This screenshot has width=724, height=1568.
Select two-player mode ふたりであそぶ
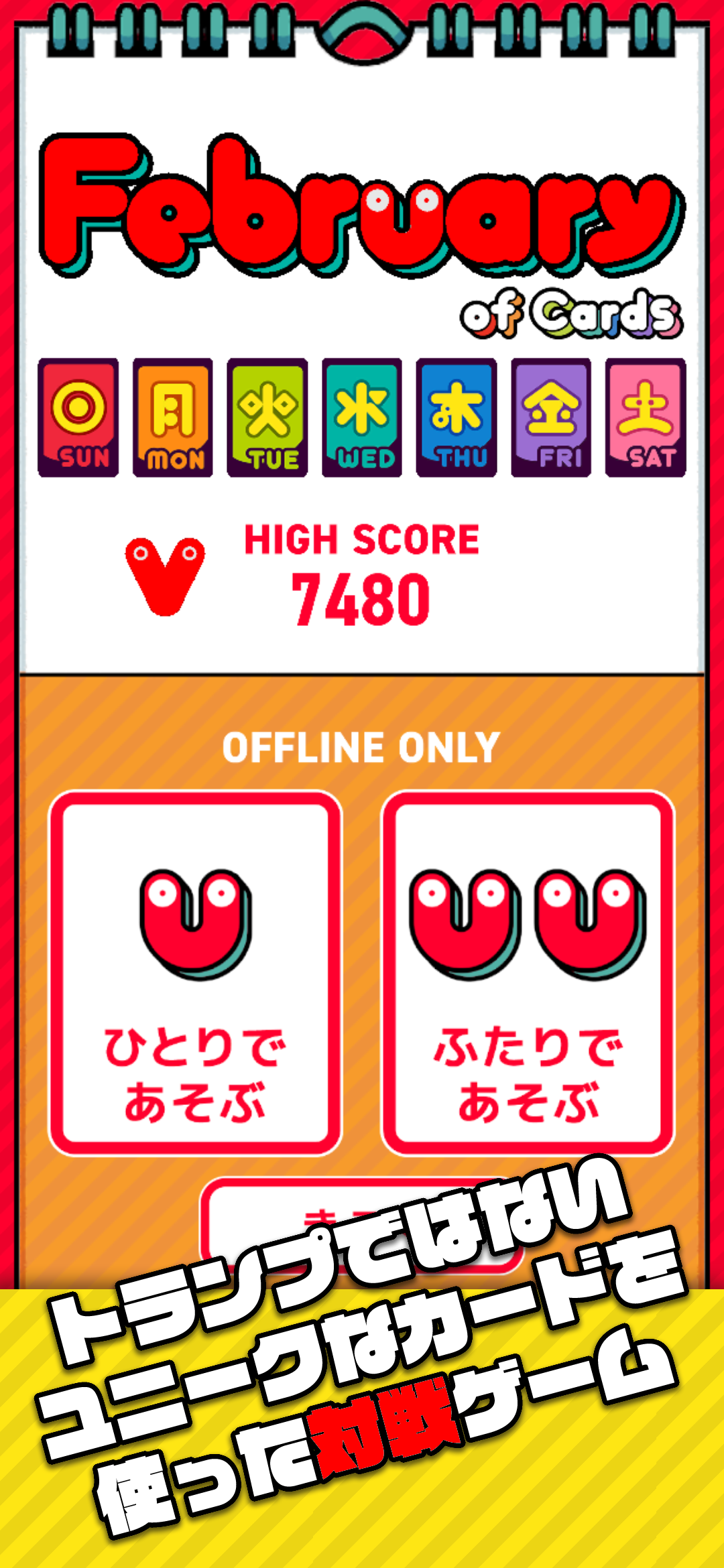tap(528, 973)
